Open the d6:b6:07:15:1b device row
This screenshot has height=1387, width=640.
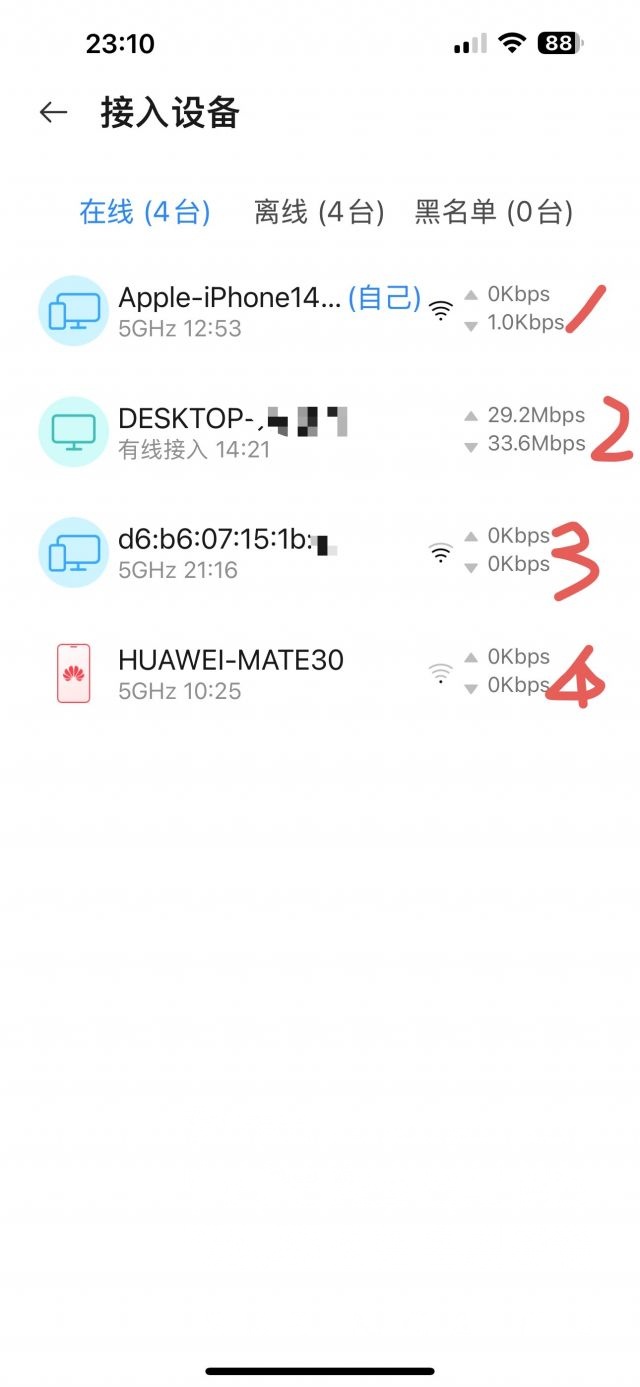(x=320, y=552)
